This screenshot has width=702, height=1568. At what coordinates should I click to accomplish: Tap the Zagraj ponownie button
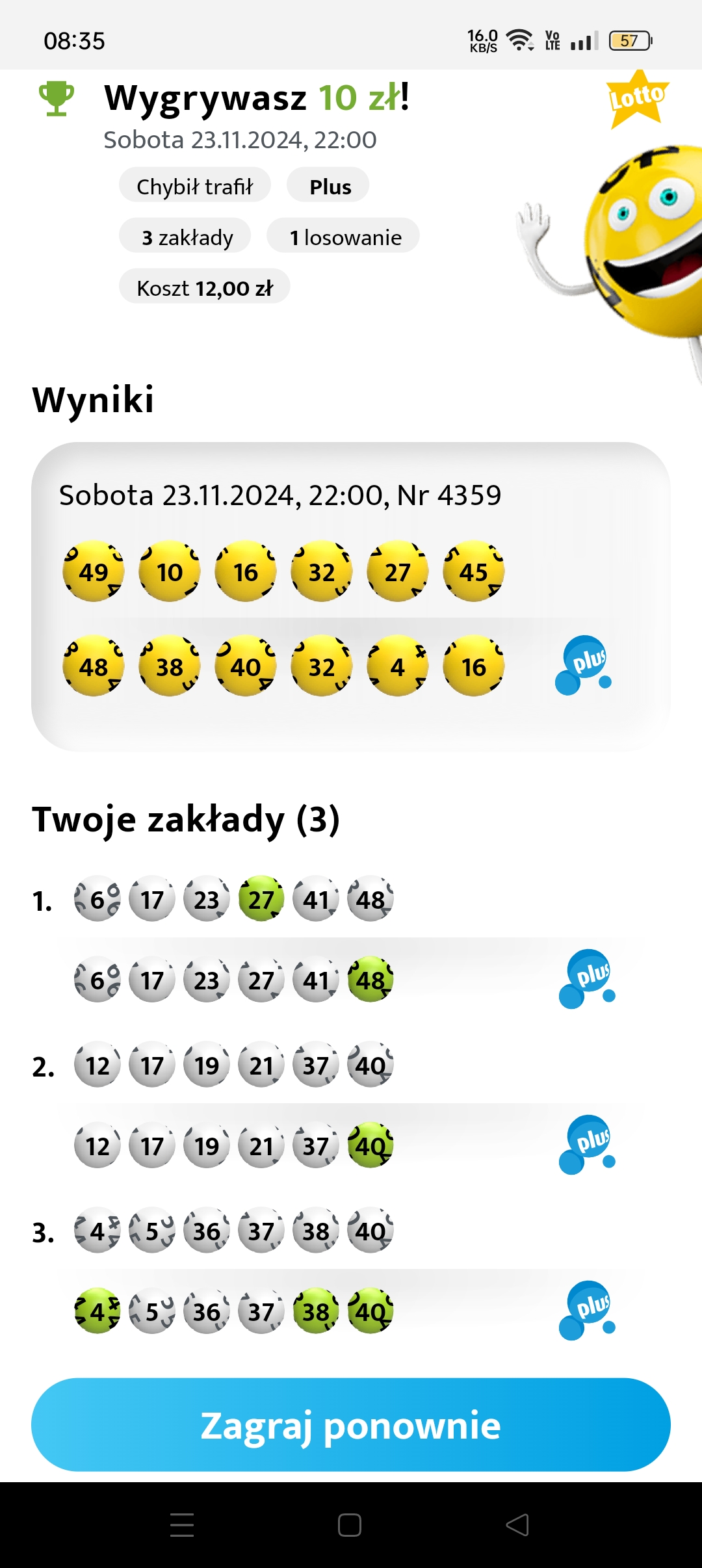click(x=351, y=1425)
